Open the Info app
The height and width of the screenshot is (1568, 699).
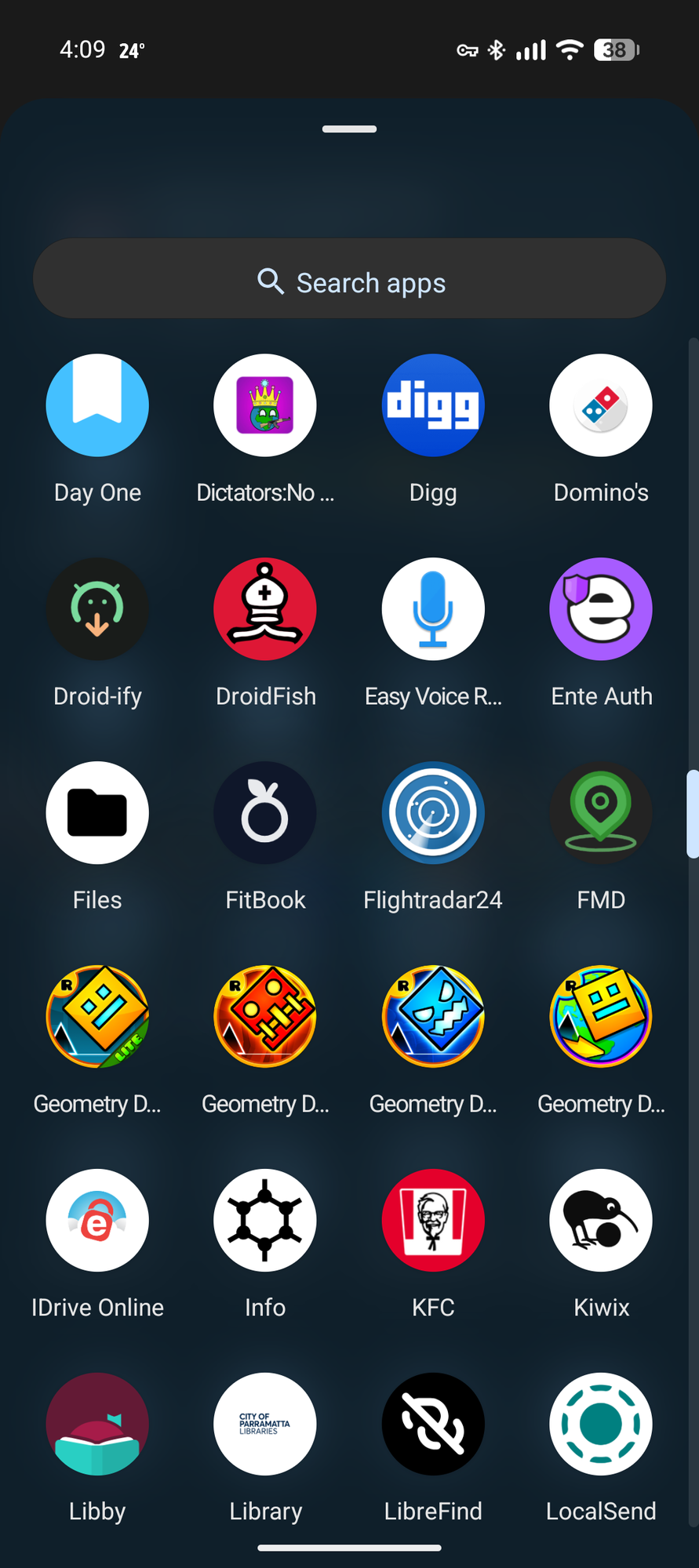[265, 1221]
